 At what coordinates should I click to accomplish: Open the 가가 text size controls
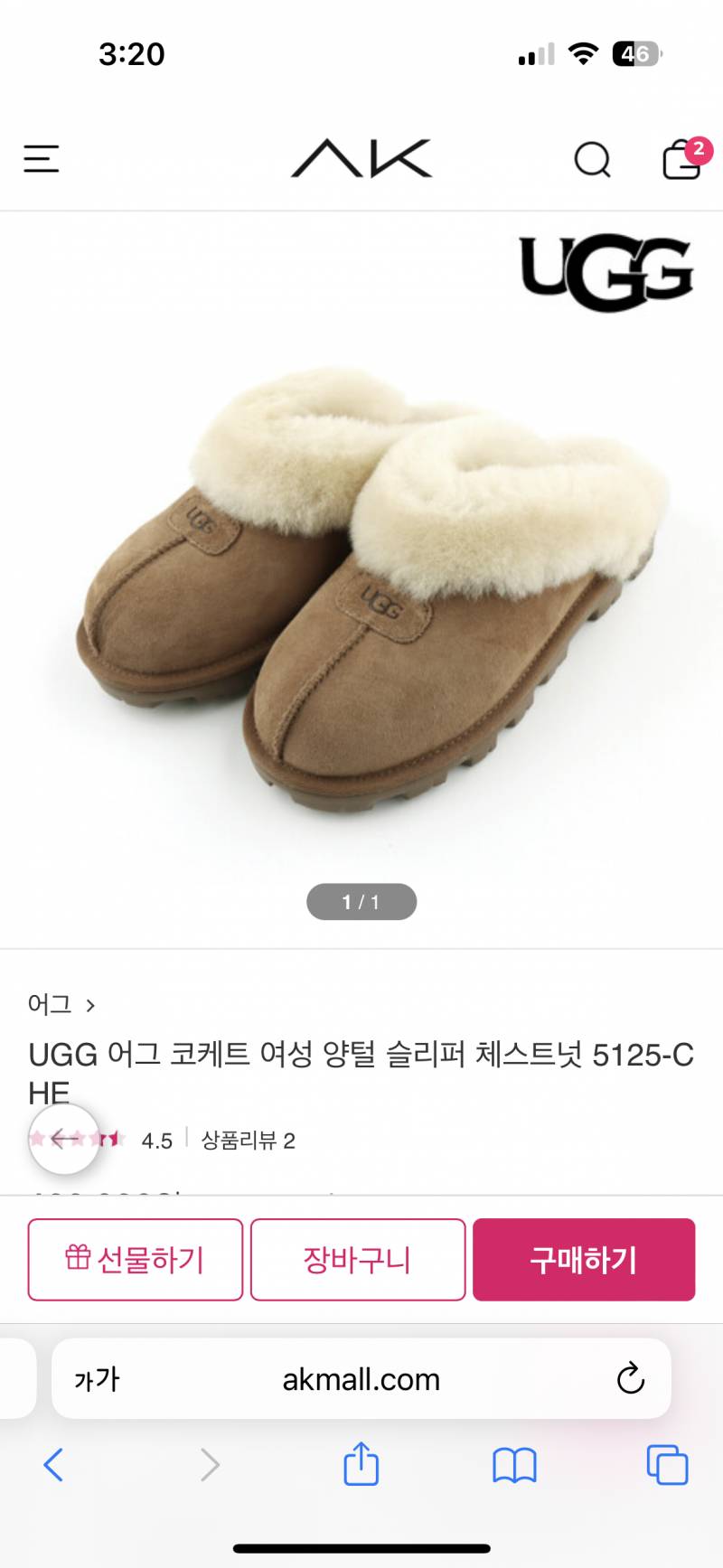[99, 1379]
